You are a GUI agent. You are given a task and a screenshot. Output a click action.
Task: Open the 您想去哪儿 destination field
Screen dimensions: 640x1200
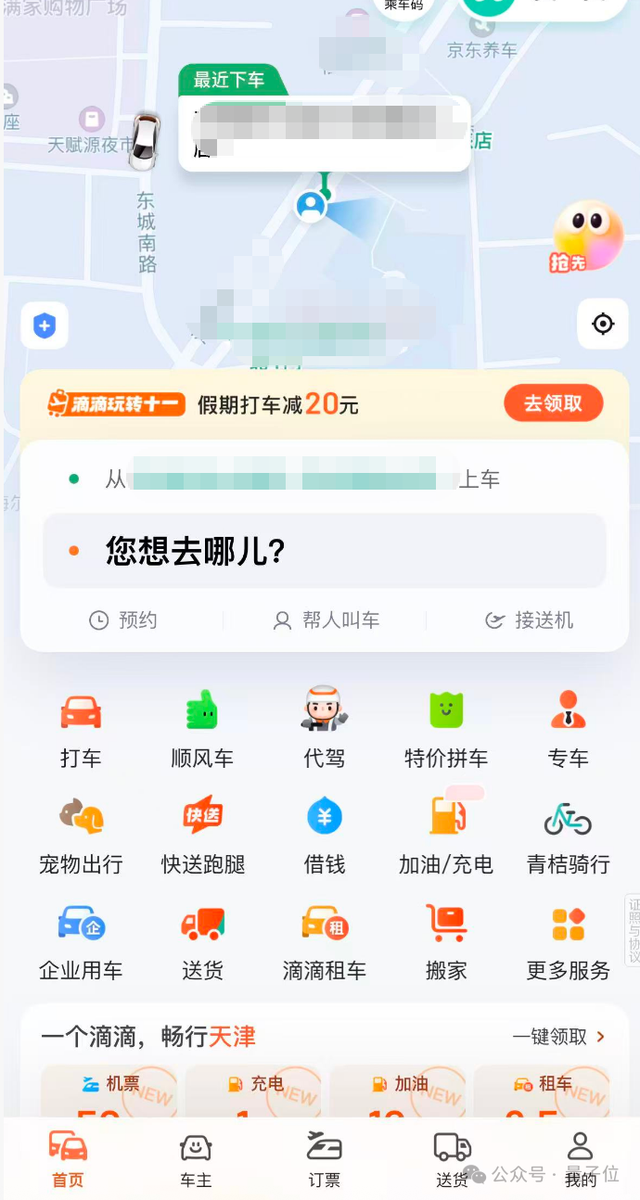[x=324, y=551]
